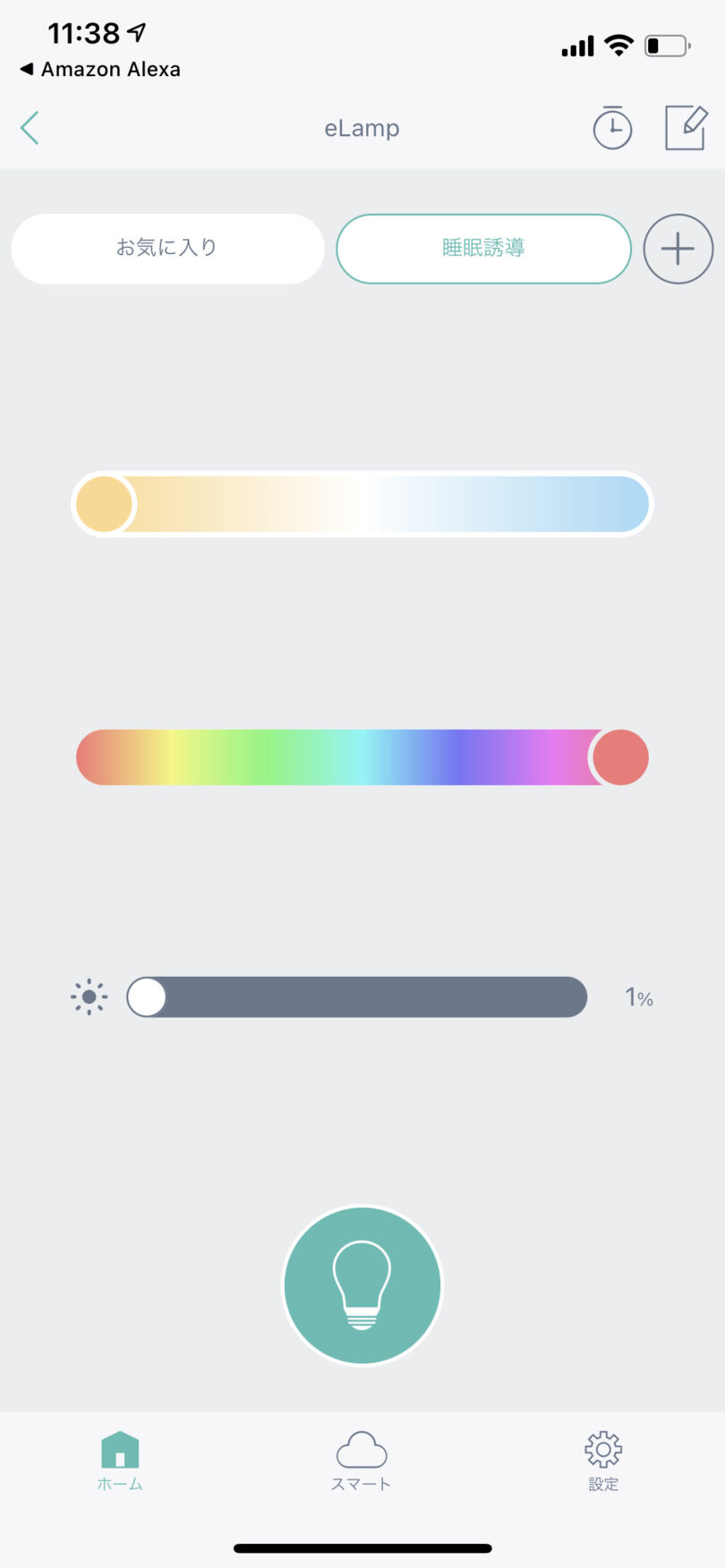Image resolution: width=725 pixels, height=1568 pixels.
Task: Open the edit device icon
Action: coord(686,128)
